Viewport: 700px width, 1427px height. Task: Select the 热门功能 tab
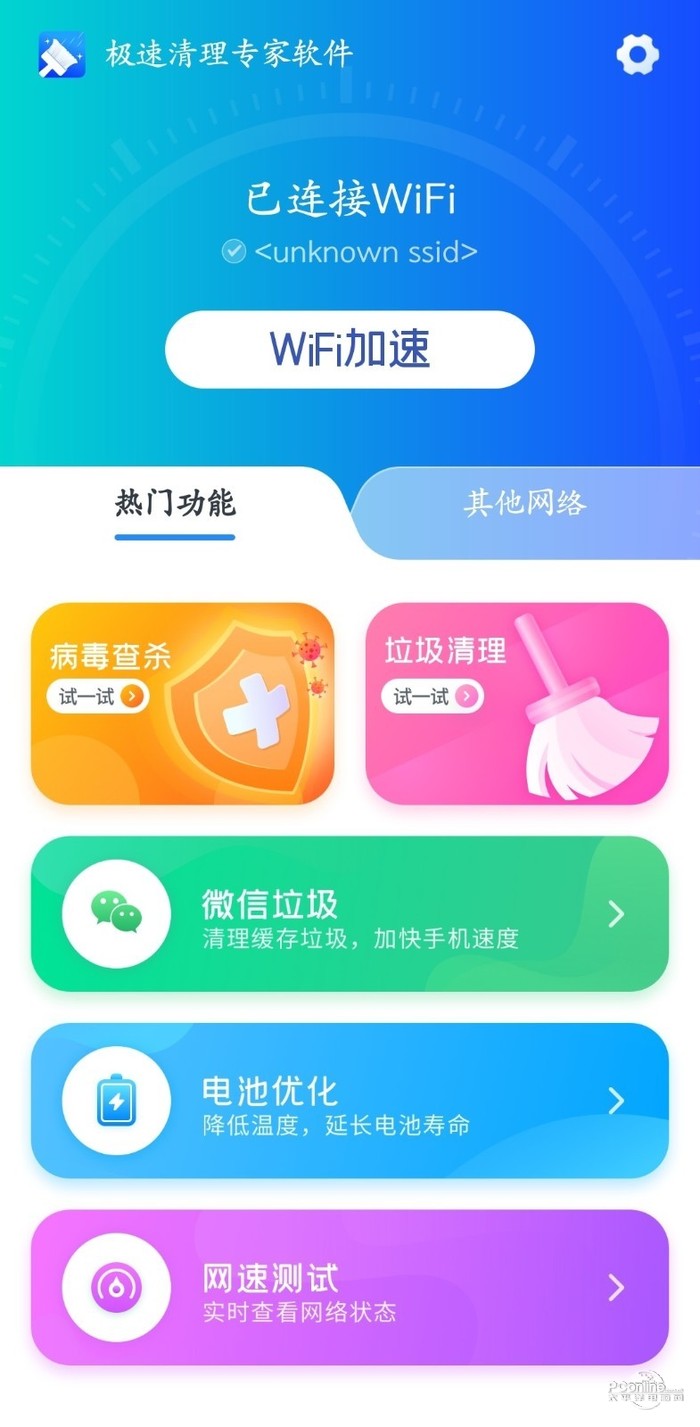pos(175,503)
